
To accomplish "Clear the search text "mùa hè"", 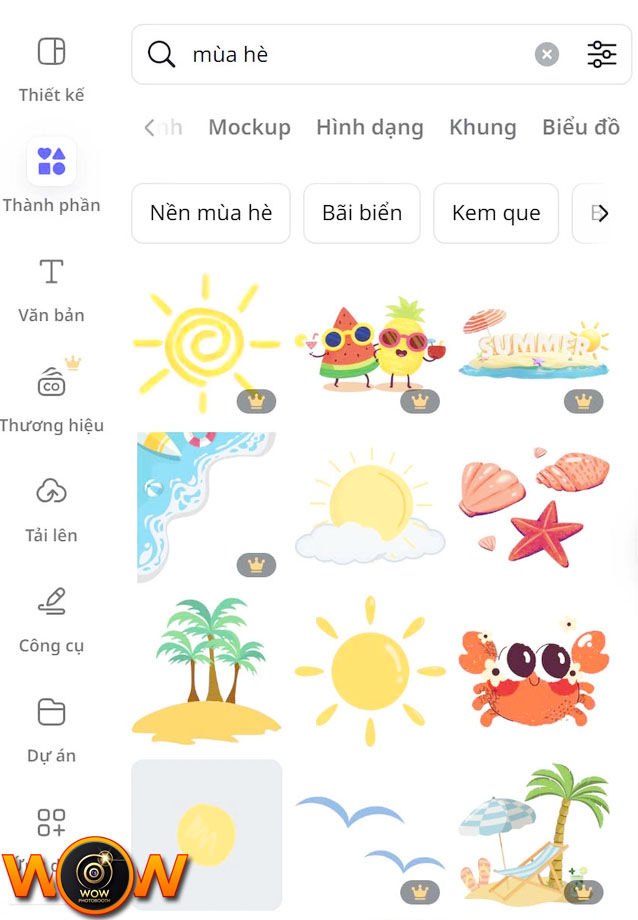I will [546, 54].
